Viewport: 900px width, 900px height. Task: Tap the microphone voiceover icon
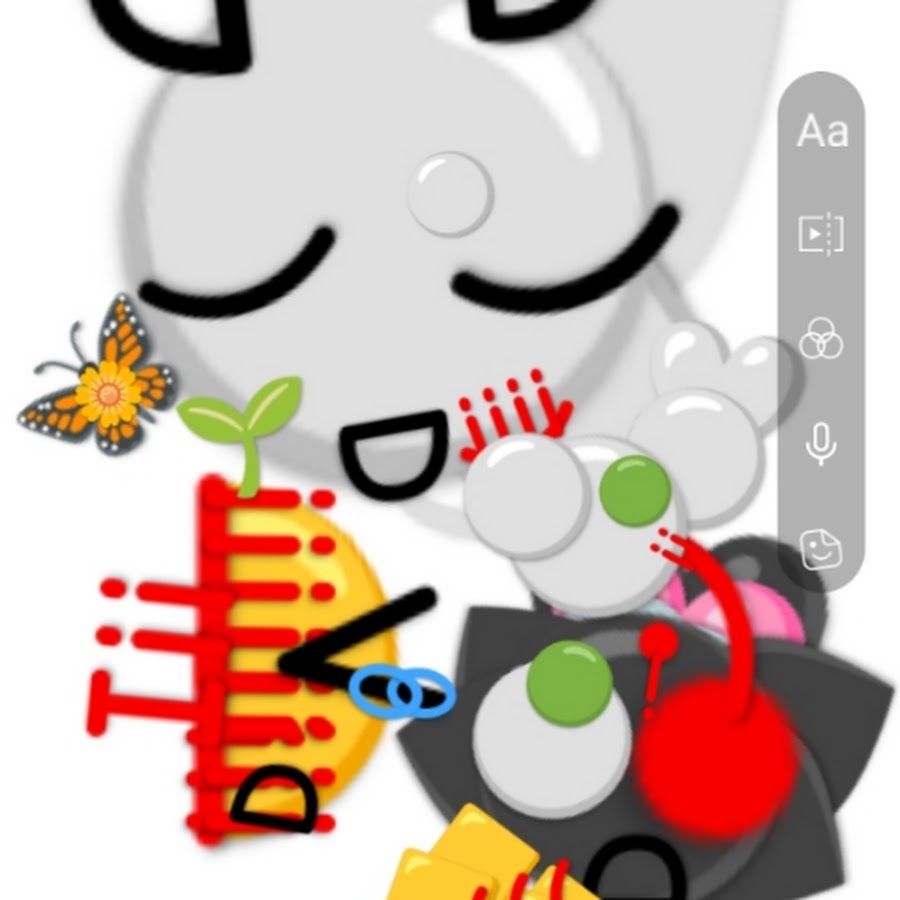point(821,443)
